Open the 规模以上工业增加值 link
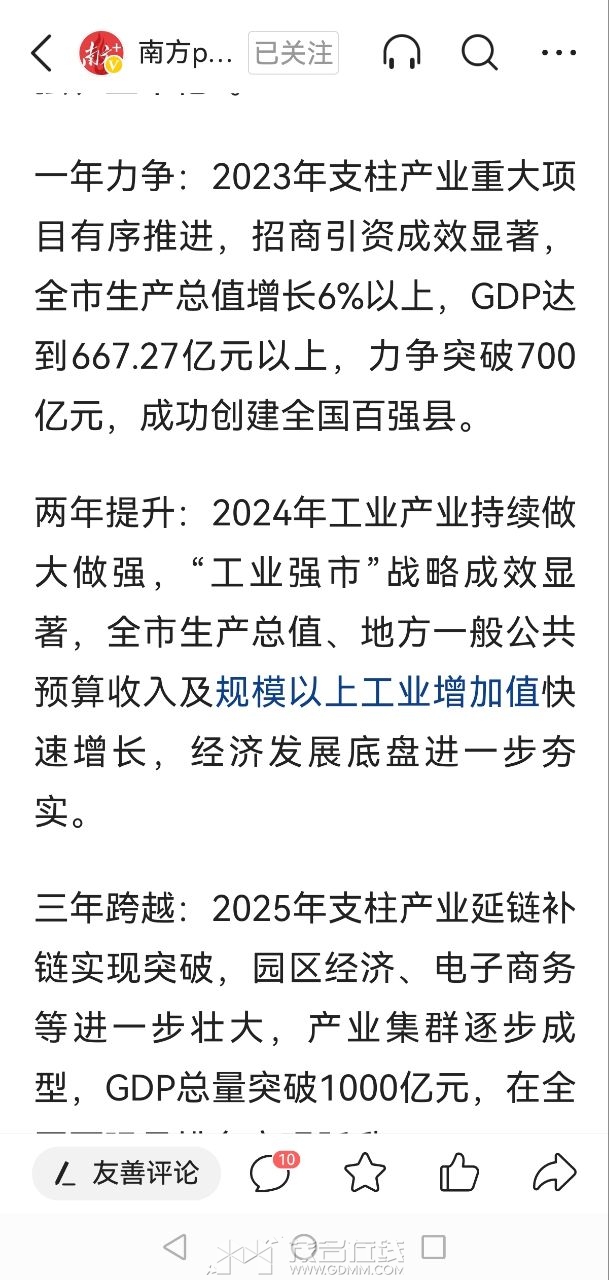Screen dimensions: 609x1280 coord(377,692)
